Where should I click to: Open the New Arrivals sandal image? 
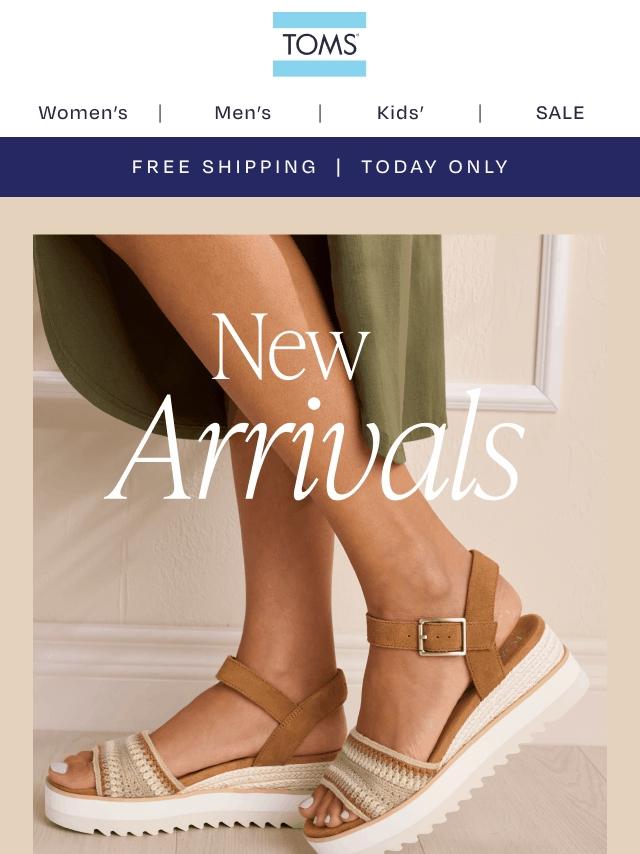[320, 544]
